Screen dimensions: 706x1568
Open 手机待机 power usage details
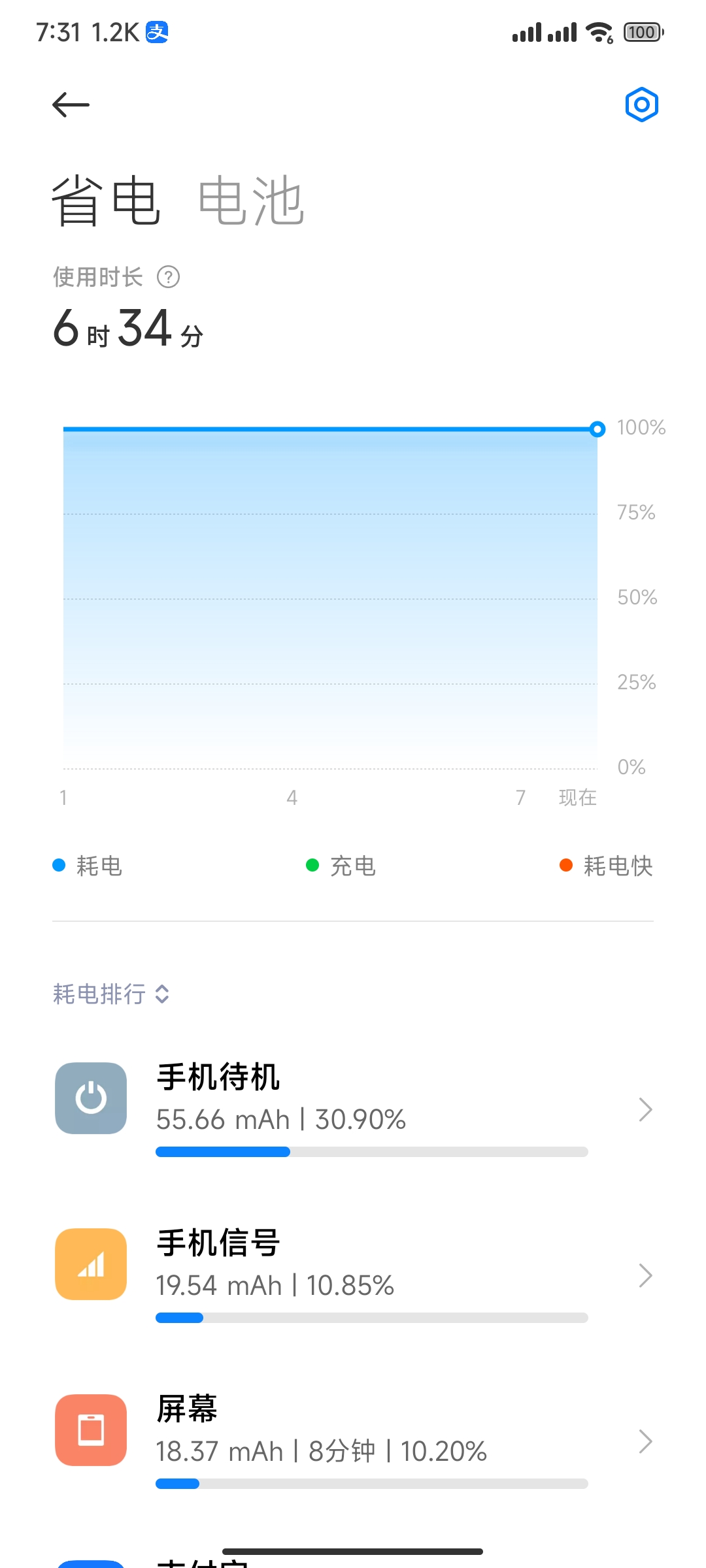353,1109
